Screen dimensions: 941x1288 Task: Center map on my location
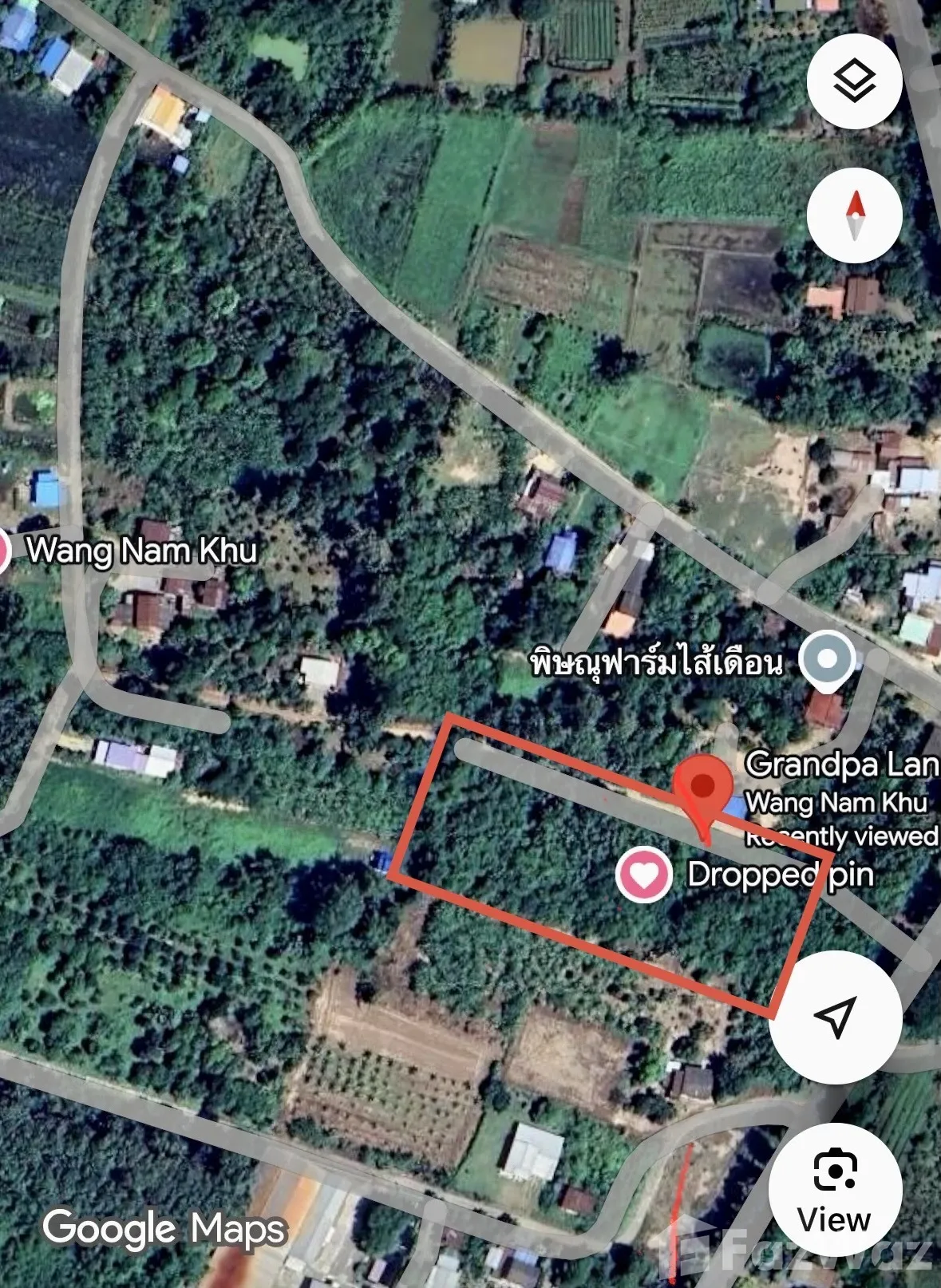click(835, 1017)
